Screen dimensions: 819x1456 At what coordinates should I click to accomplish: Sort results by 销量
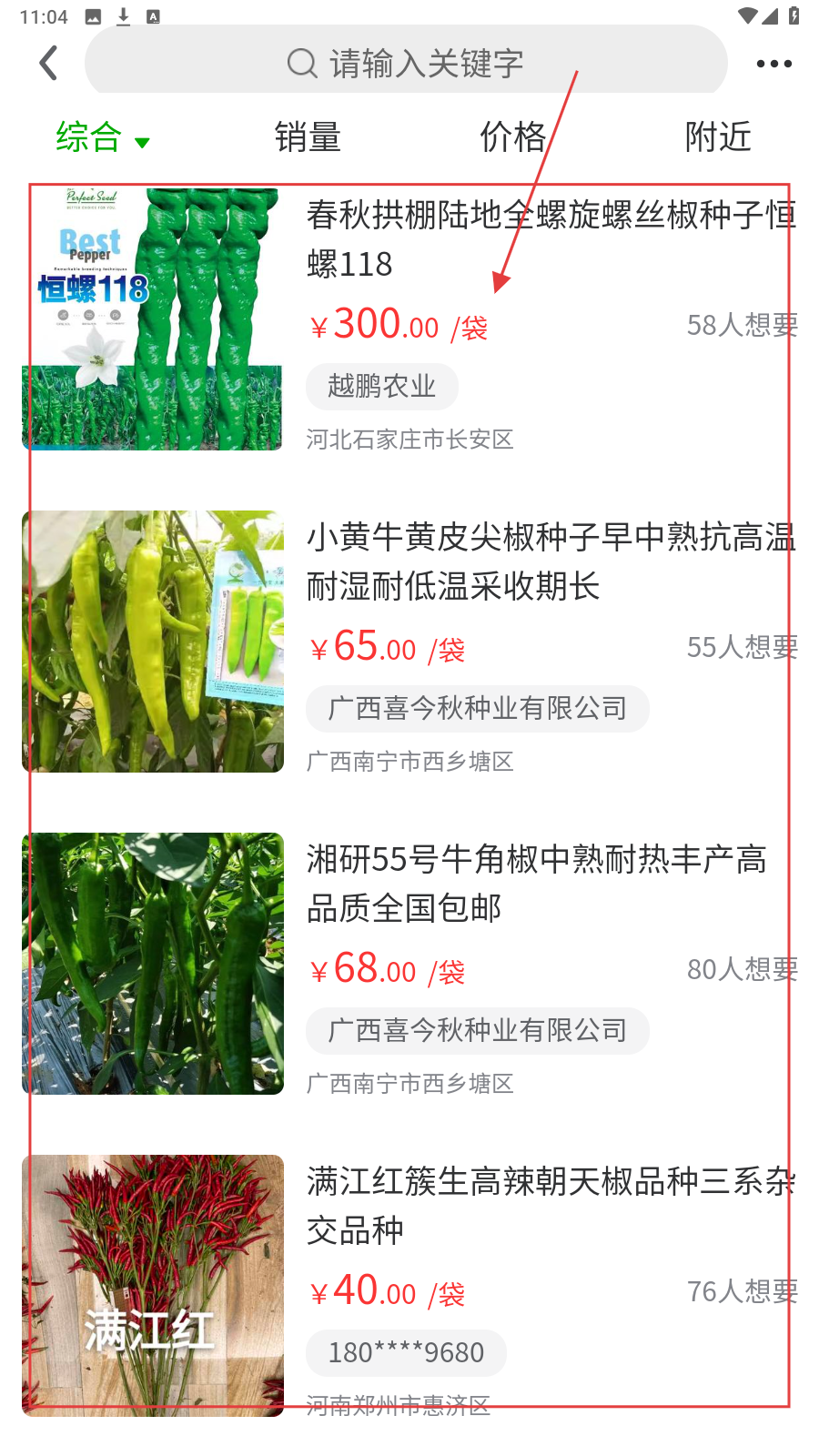coord(308,138)
